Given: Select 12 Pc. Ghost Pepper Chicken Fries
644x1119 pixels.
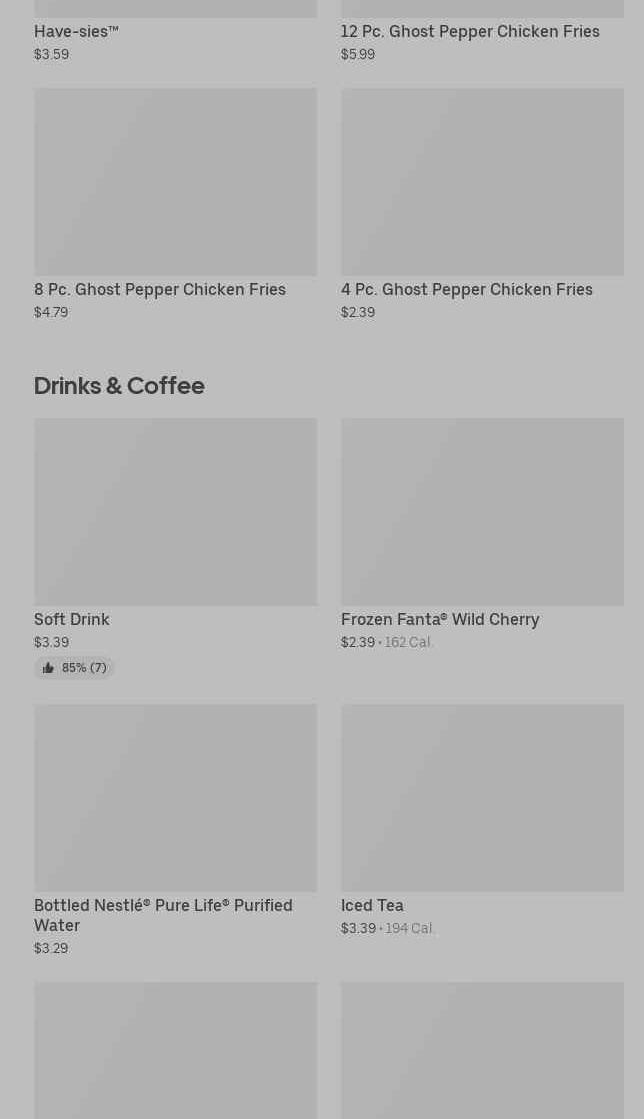Looking at the screenshot, I should point(470,32).
